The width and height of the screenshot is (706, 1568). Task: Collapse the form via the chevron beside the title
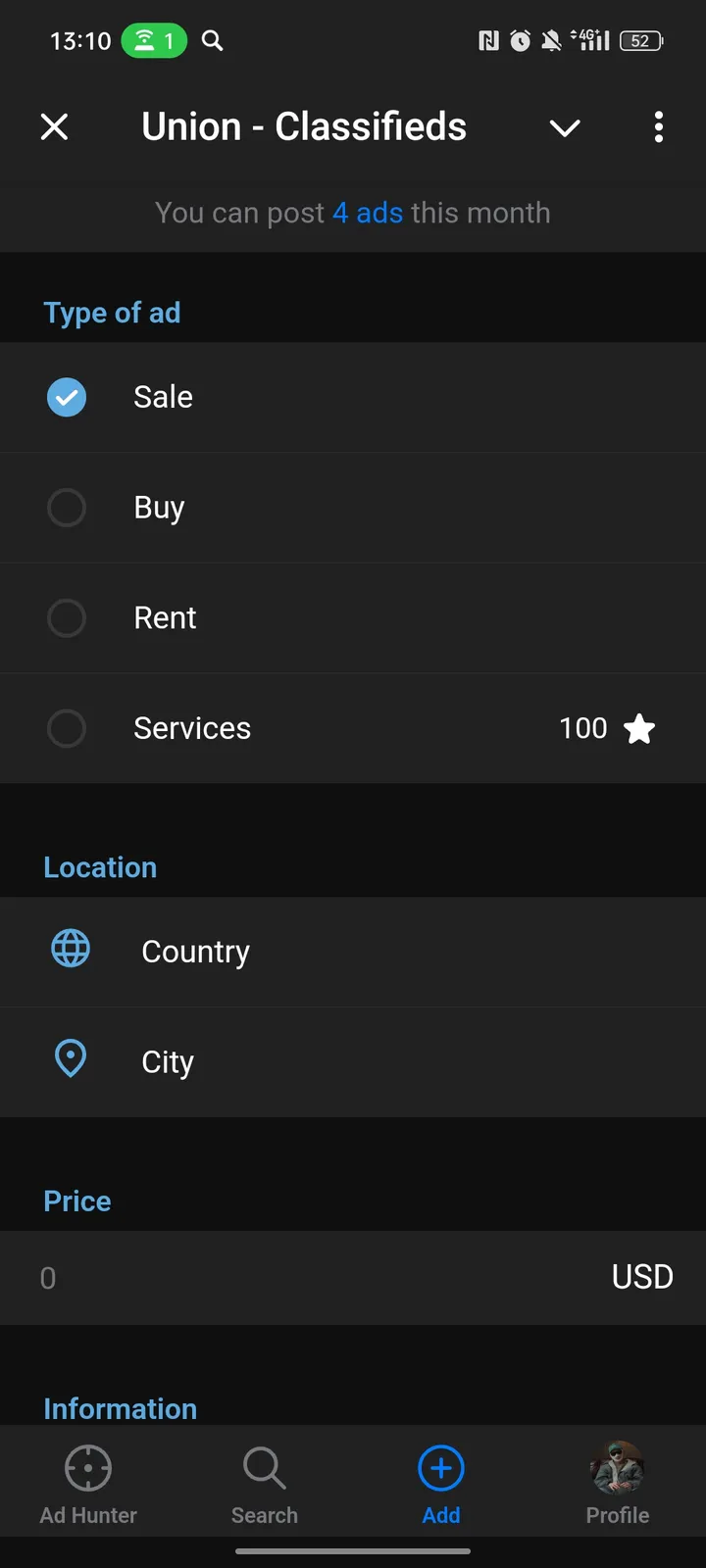coord(565,127)
